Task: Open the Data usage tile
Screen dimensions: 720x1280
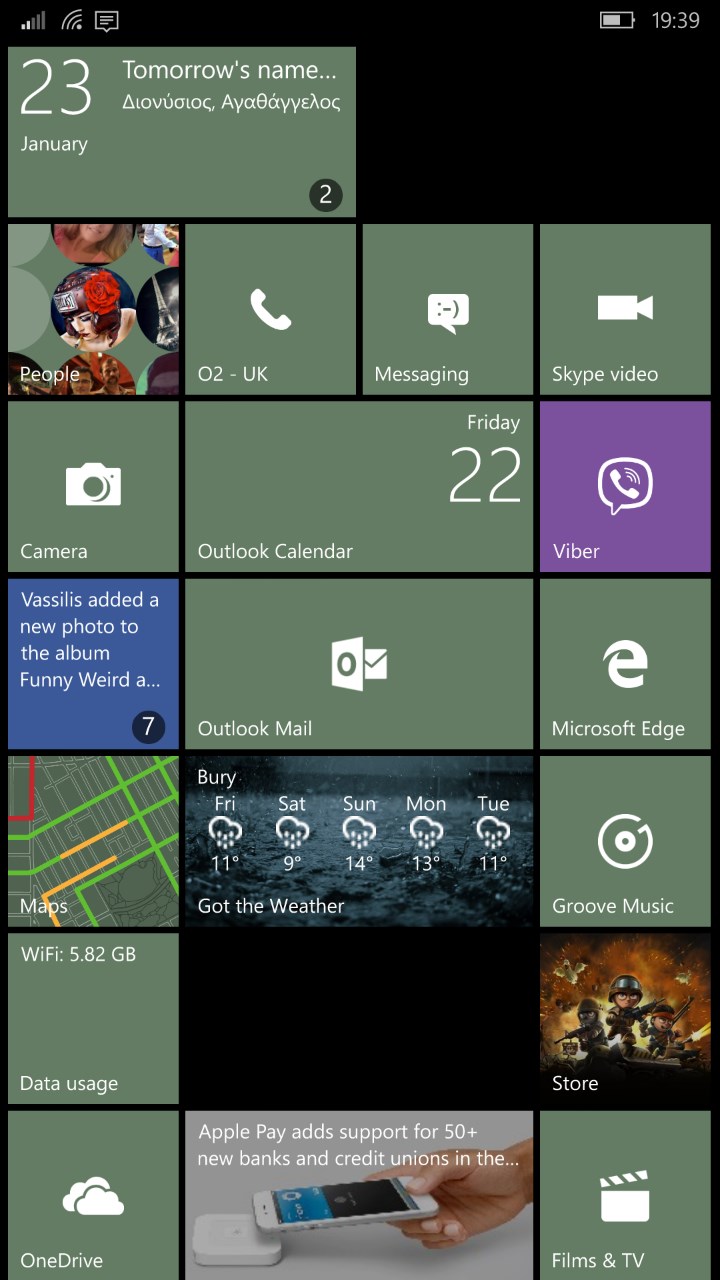Action: pos(93,1018)
